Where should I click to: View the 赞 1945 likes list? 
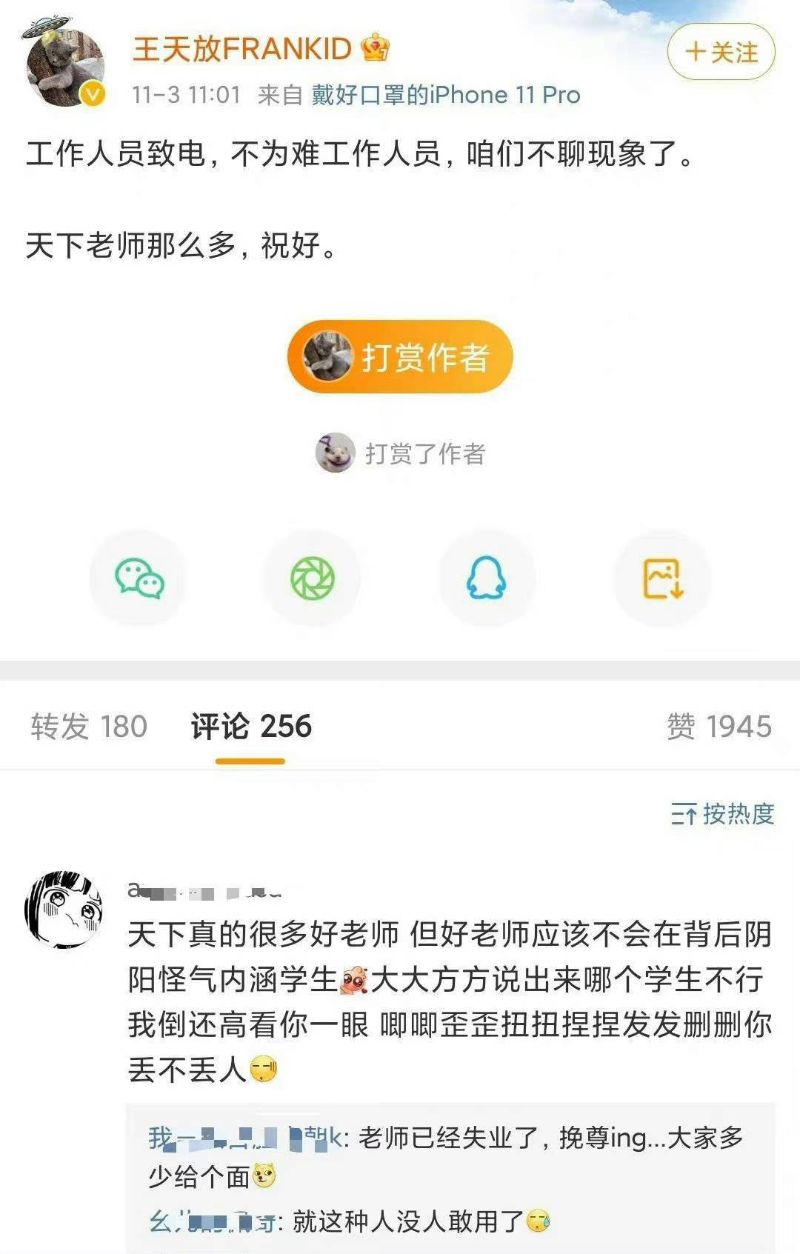pos(719,727)
